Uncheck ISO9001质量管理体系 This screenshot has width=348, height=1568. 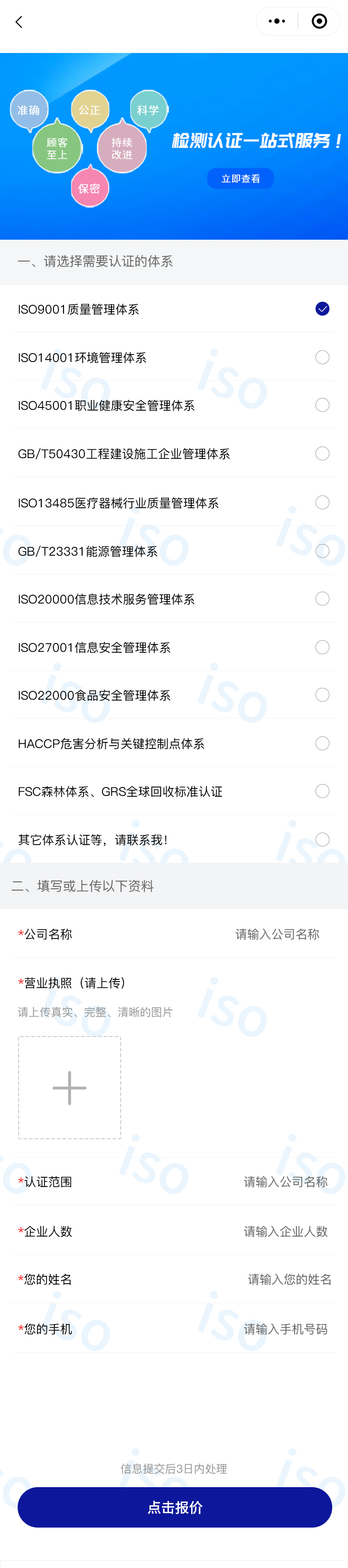[x=322, y=309]
